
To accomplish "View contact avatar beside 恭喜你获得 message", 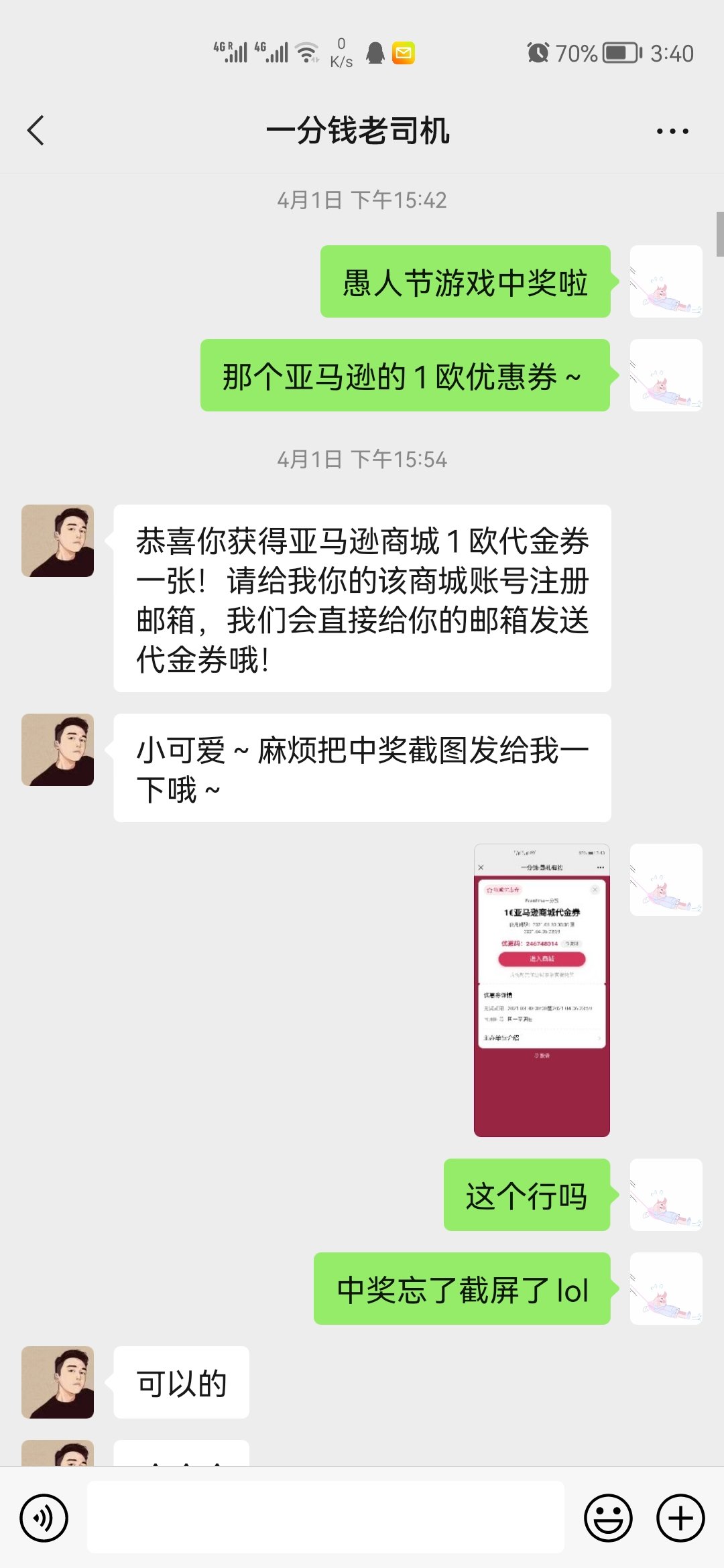I will [x=58, y=541].
